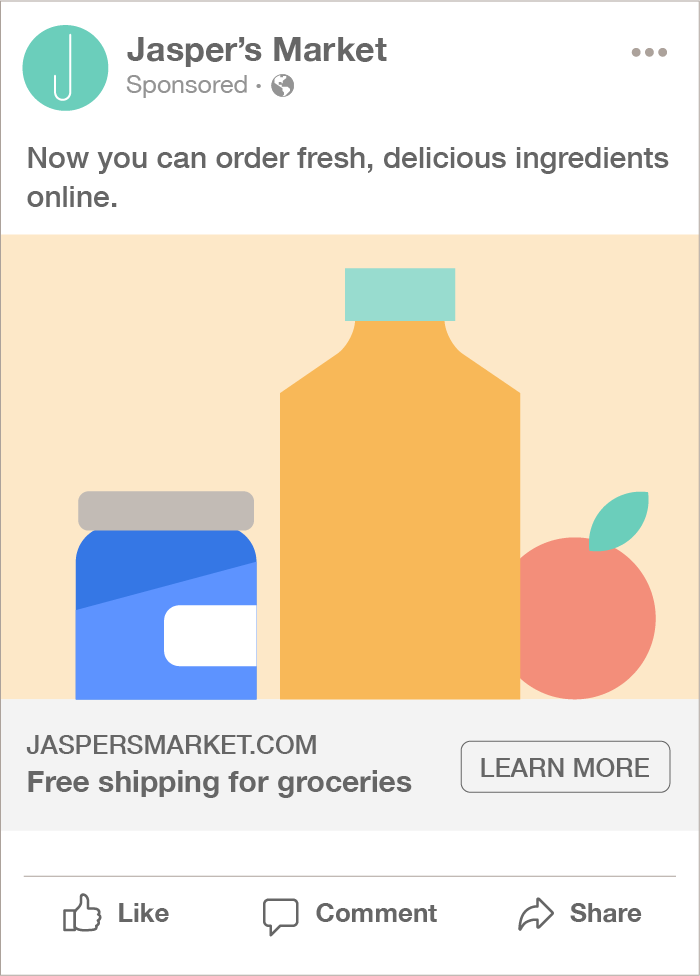Like the Jasper's Market post
700x976 pixels.
tap(116, 914)
